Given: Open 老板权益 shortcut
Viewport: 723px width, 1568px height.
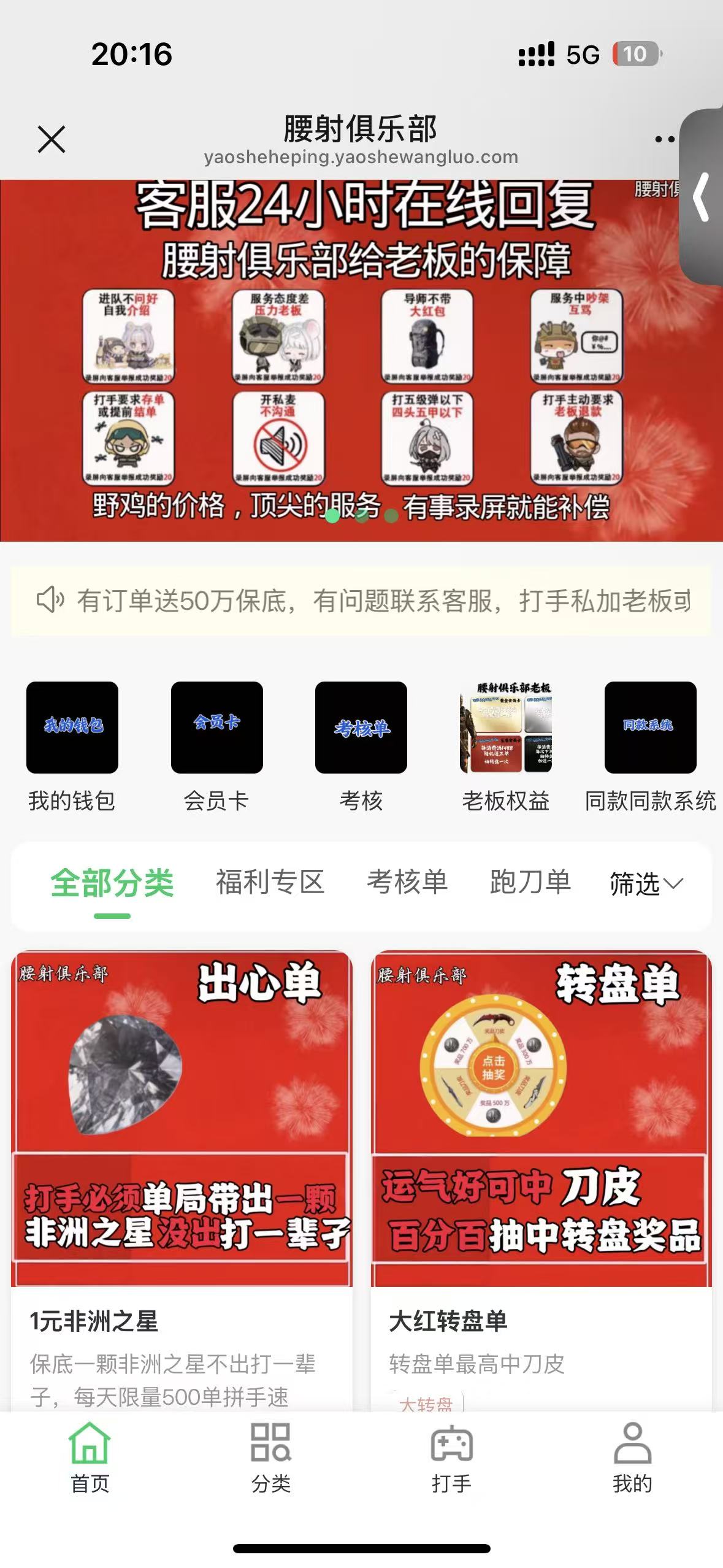Looking at the screenshot, I should click(506, 728).
